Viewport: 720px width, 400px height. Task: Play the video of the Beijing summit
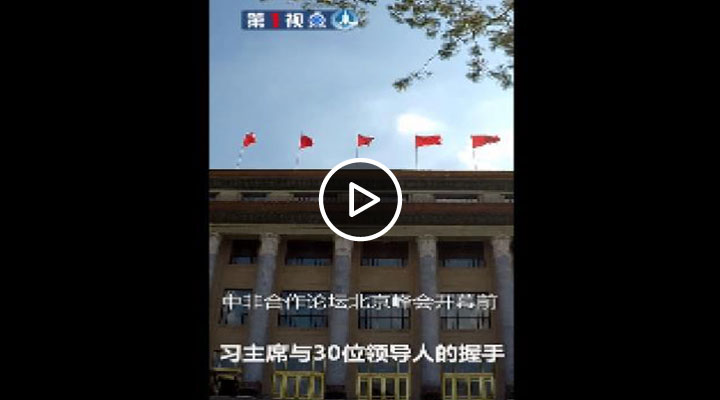coord(360,200)
